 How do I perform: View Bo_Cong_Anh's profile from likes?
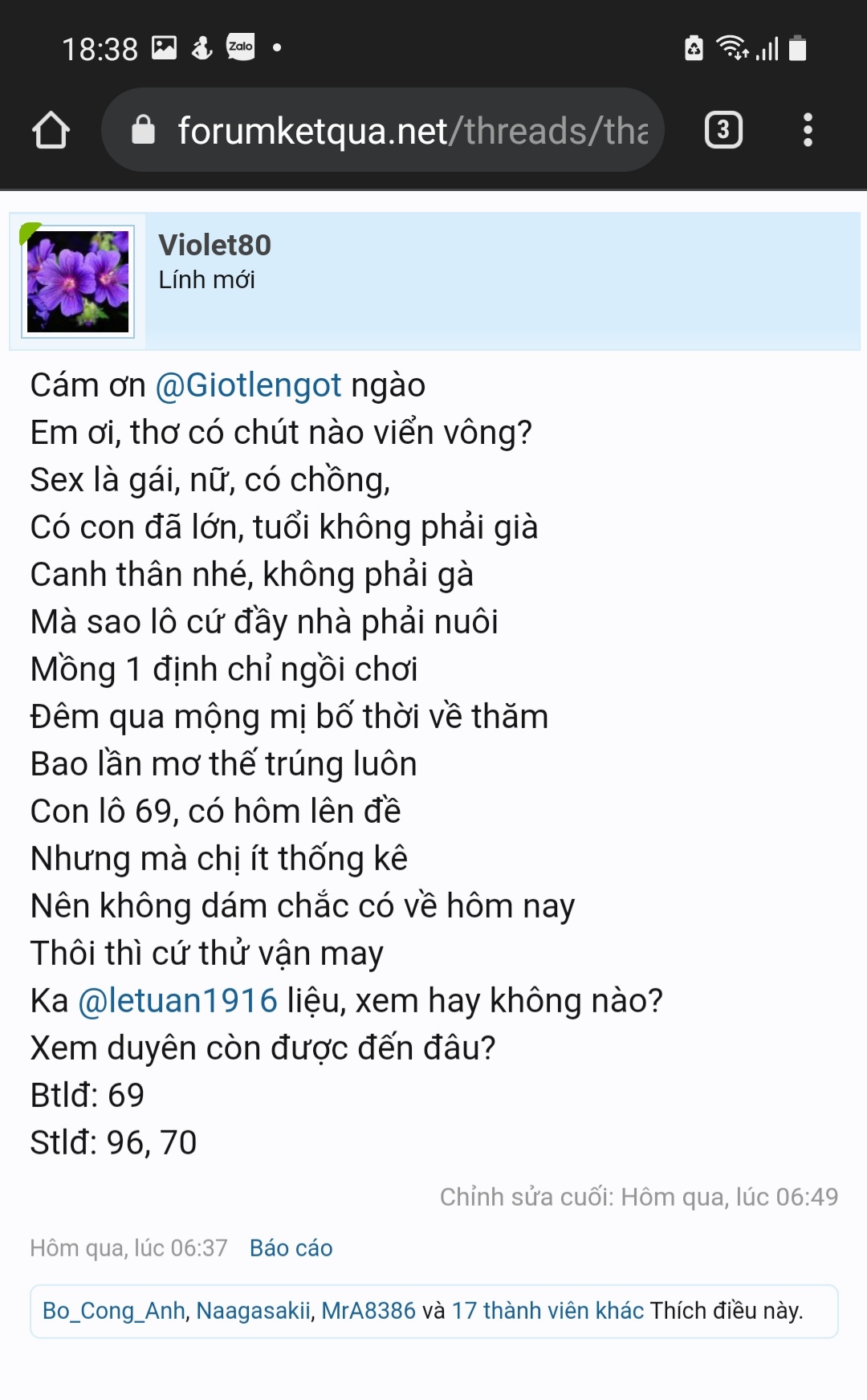tap(113, 1311)
